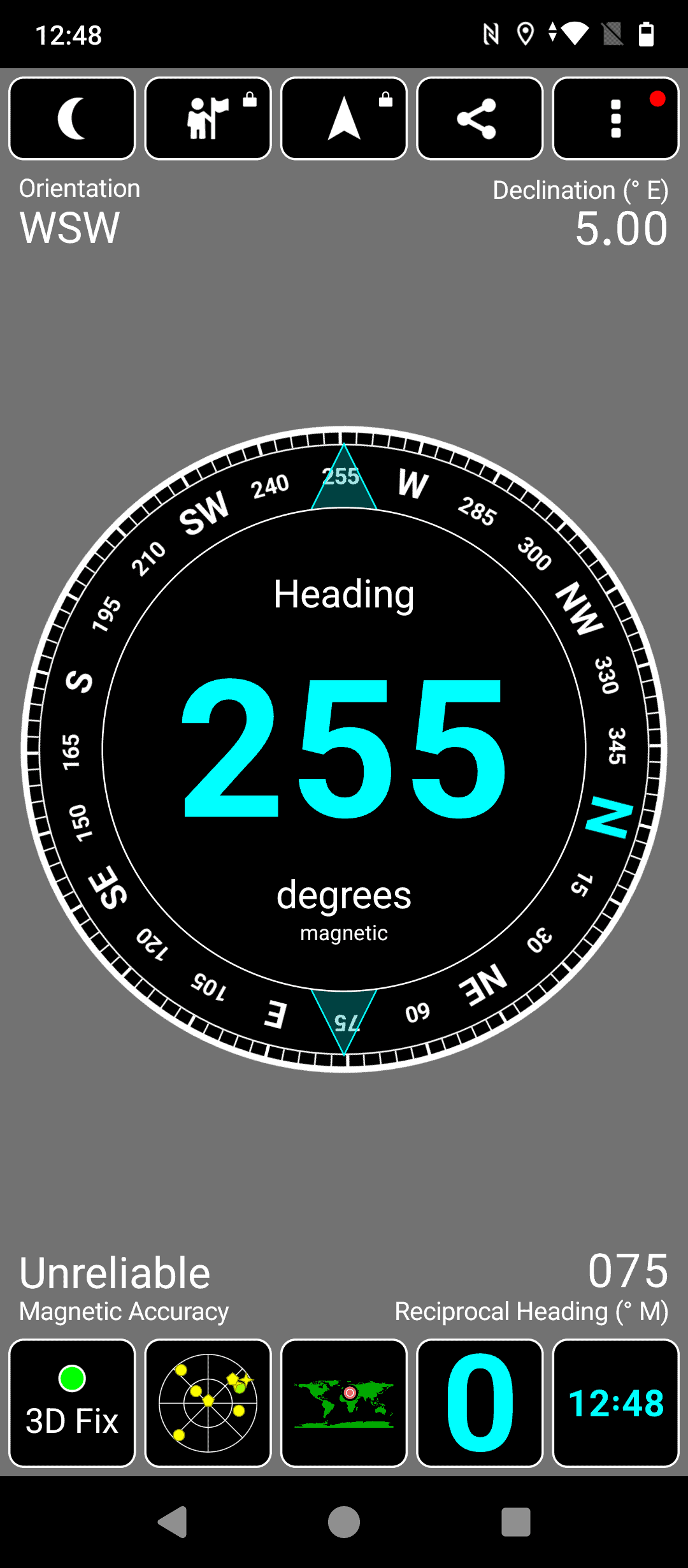Share the current compass data
The image size is (688, 1568).
point(480,119)
